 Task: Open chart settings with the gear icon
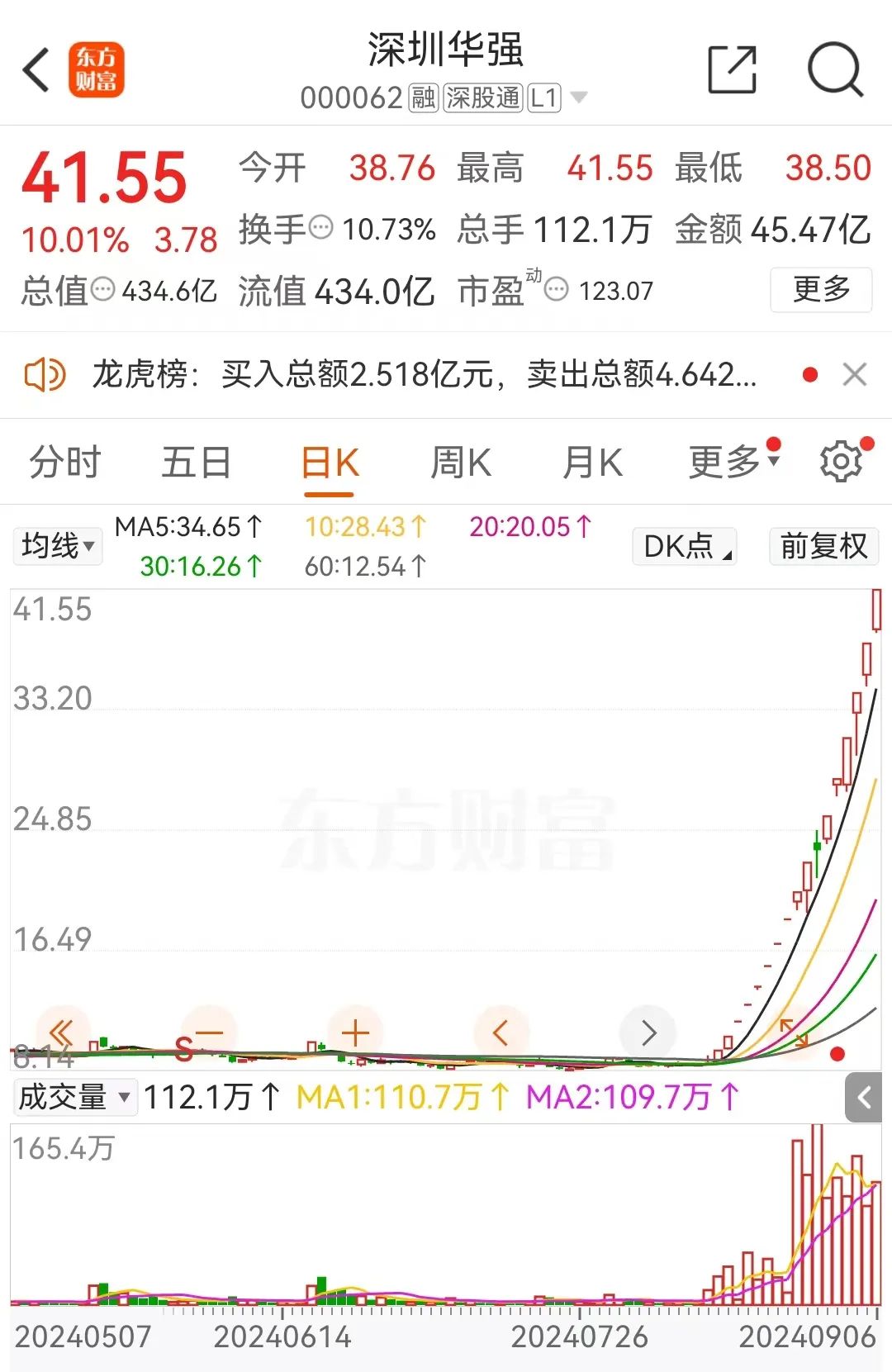pyautogui.click(x=841, y=462)
